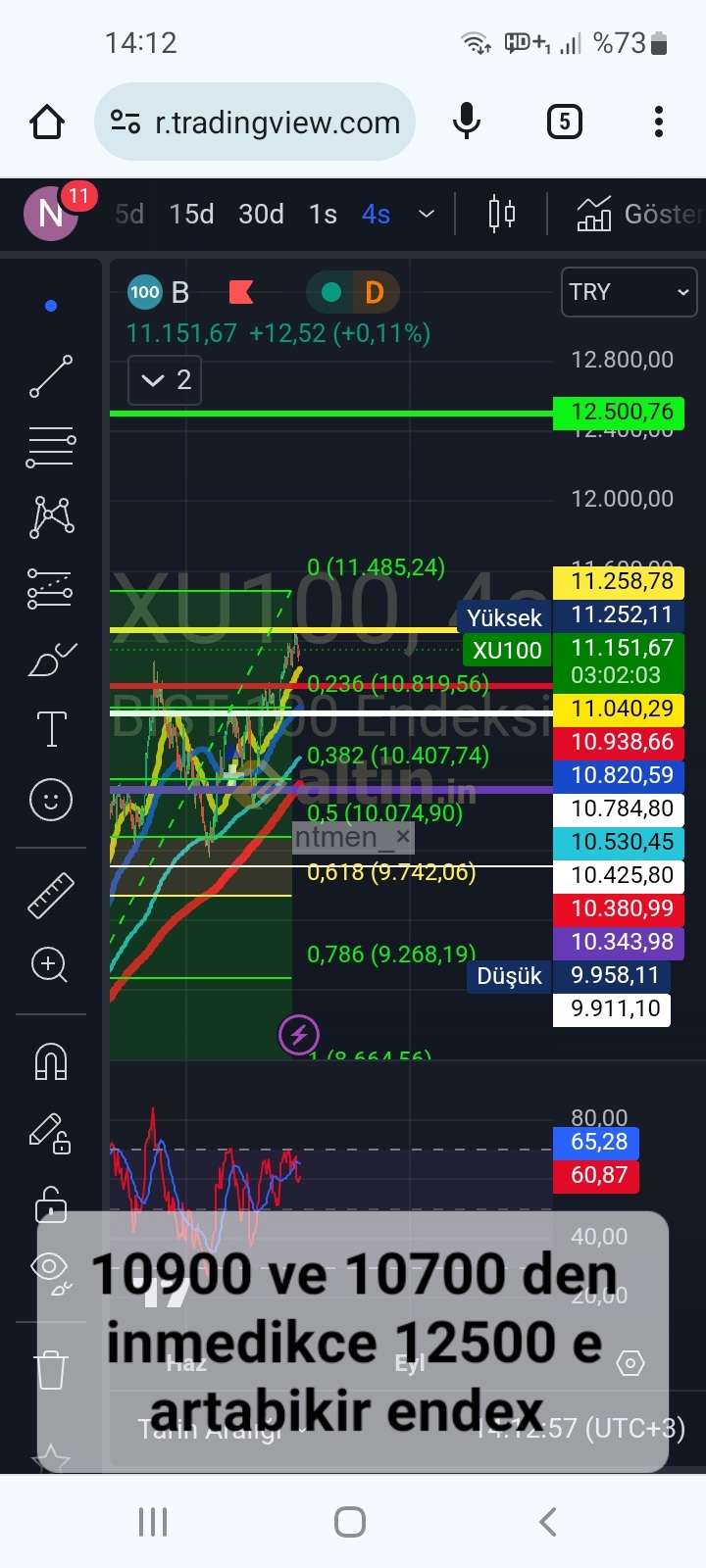The width and height of the screenshot is (706, 1568).
Task: Choose the 1s timeframe
Action: [x=323, y=214]
